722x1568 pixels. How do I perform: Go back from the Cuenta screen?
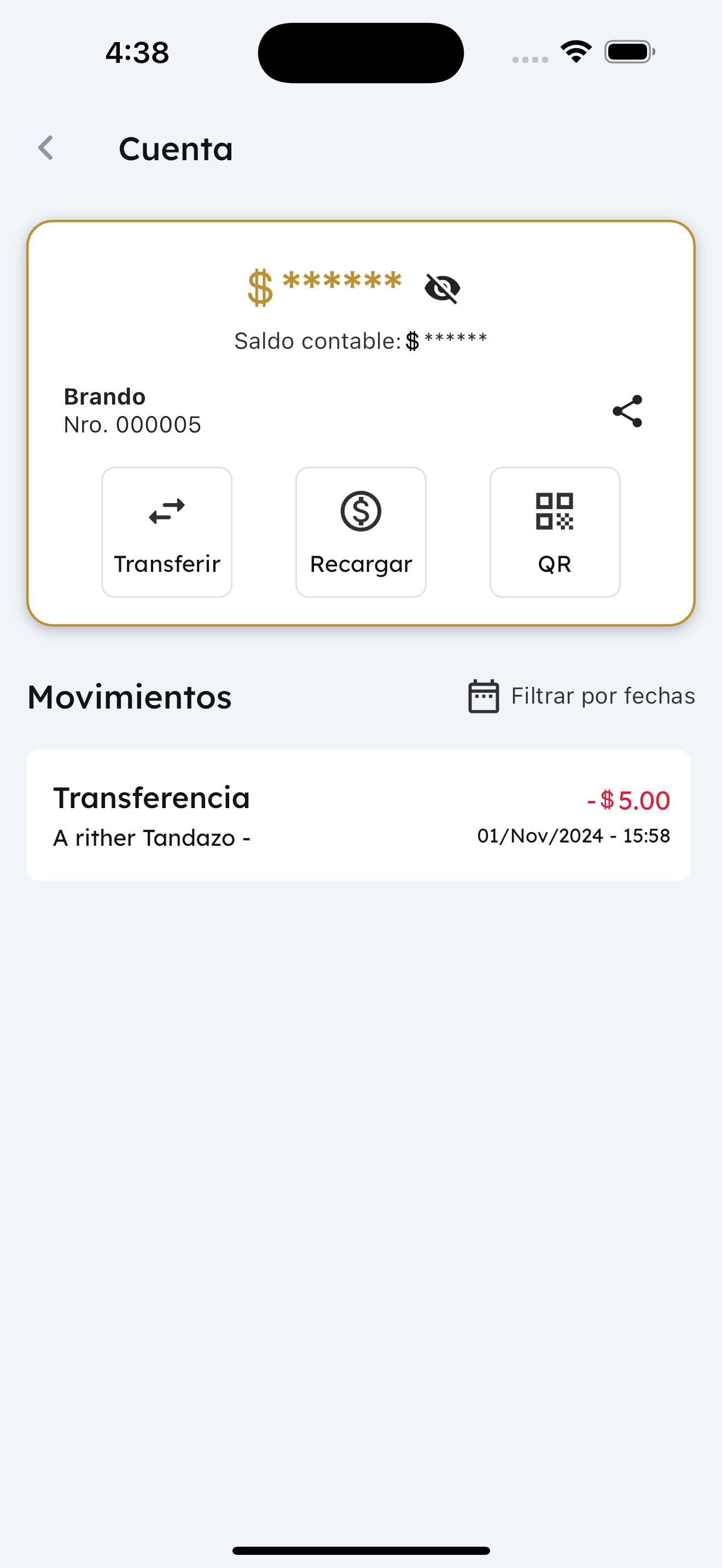46,148
